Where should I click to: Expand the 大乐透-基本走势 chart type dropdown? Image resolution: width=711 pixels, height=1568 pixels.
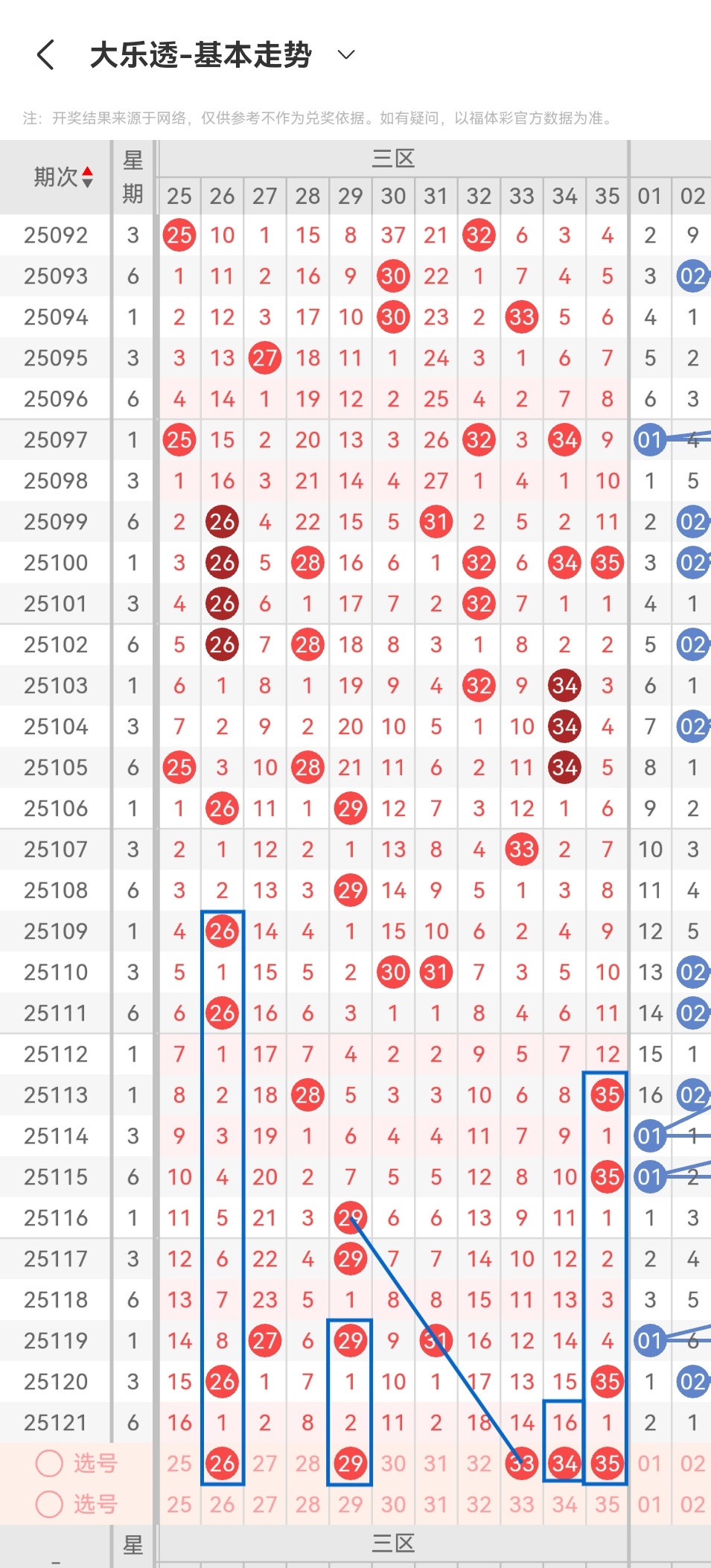click(x=346, y=55)
